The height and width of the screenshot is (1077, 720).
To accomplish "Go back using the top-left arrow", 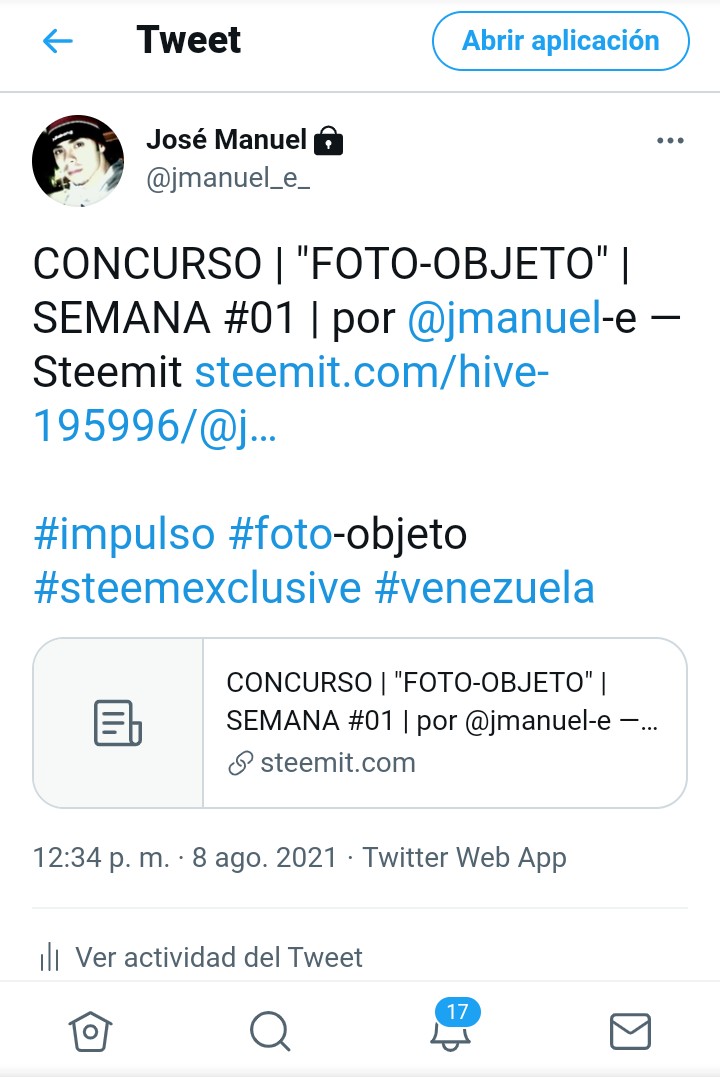I will (58, 41).
